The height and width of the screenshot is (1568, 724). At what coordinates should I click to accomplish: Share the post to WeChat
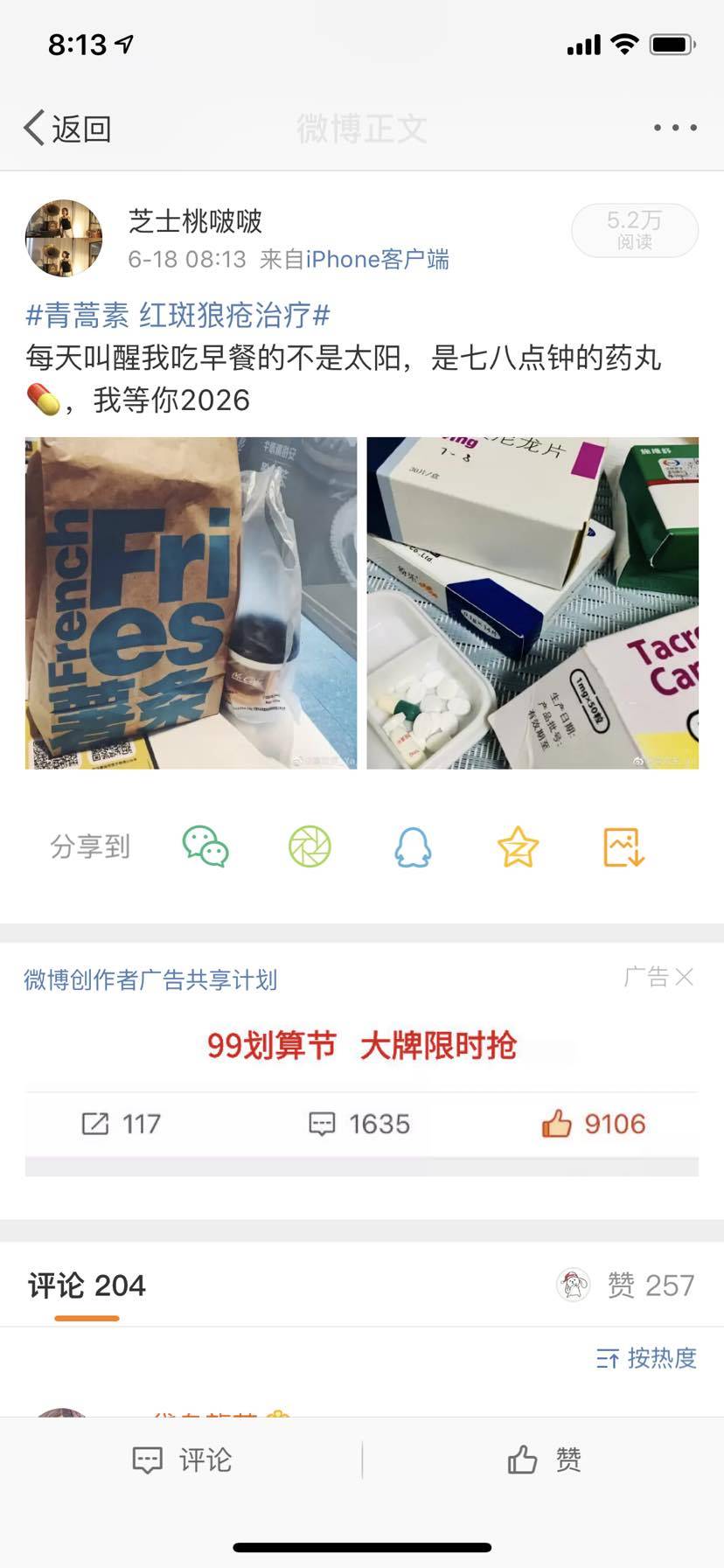coord(205,847)
